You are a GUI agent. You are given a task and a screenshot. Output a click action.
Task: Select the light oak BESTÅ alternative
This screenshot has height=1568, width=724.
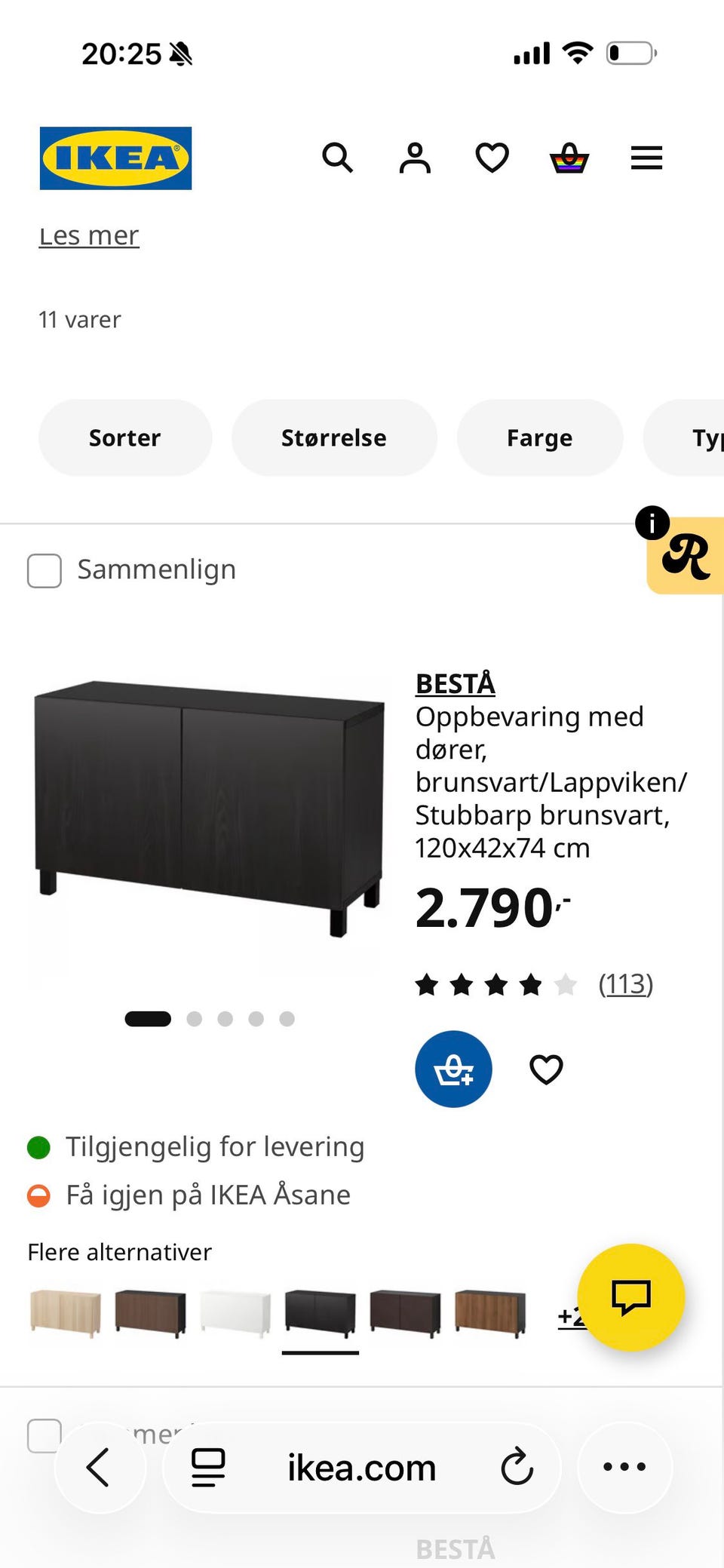tap(66, 1314)
